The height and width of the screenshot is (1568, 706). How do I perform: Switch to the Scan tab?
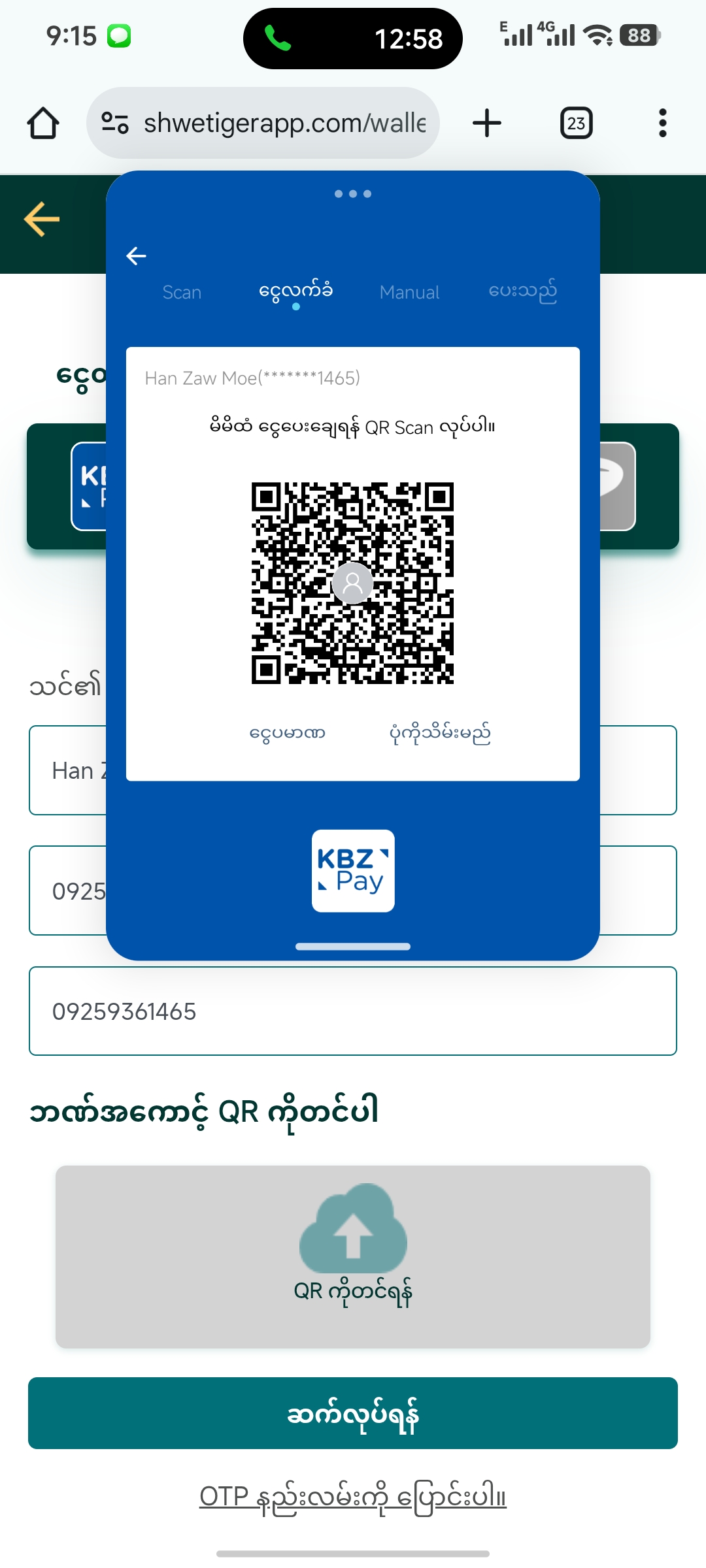[x=182, y=292]
